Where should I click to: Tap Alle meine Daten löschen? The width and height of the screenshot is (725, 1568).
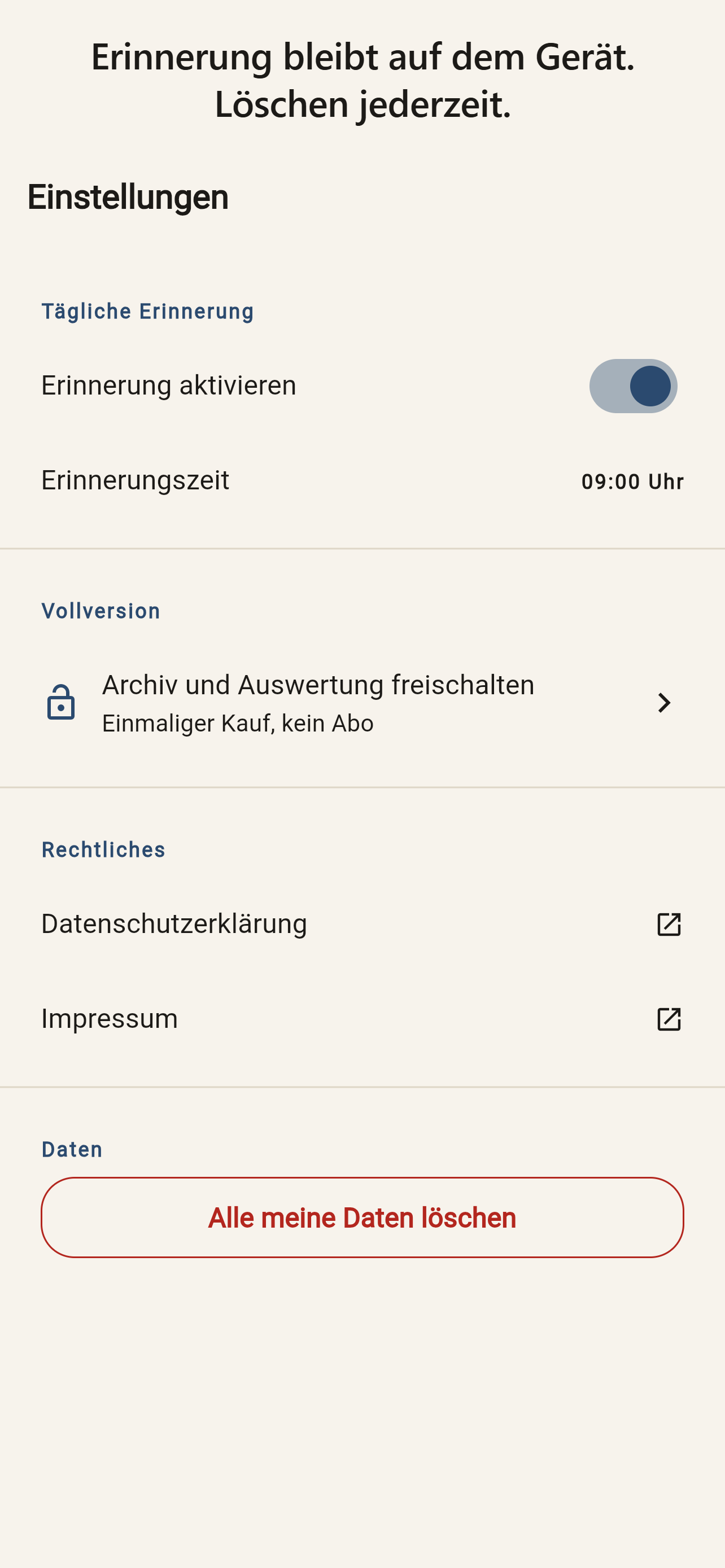(x=362, y=1217)
